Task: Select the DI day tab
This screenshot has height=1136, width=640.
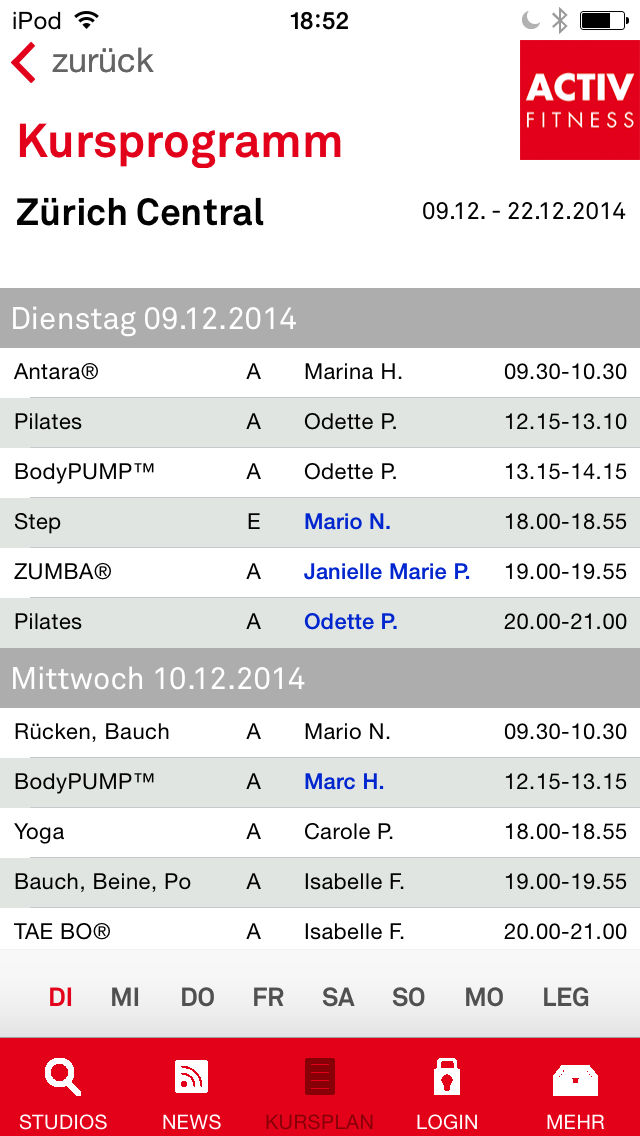Action: (x=60, y=998)
